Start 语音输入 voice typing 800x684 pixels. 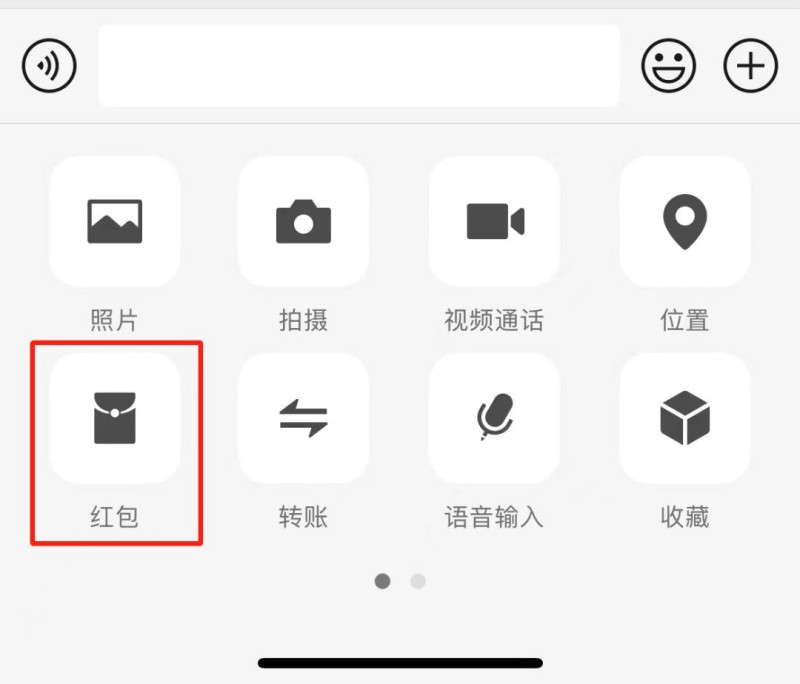pyautogui.click(x=494, y=418)
